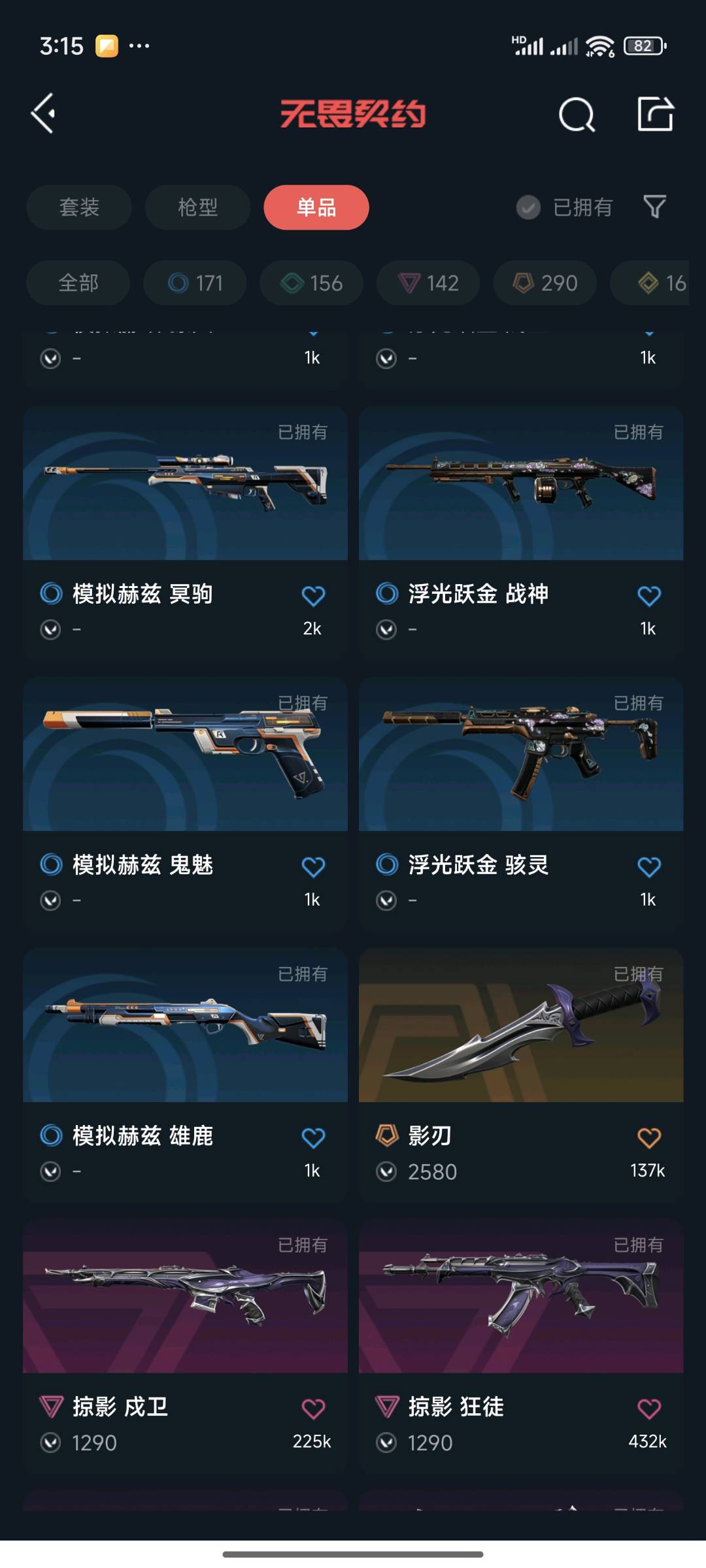Switch to the 枪型 tab
The width and height of the screenshot is (706, 1568).
pyautogui.click(x=197, y=207)
